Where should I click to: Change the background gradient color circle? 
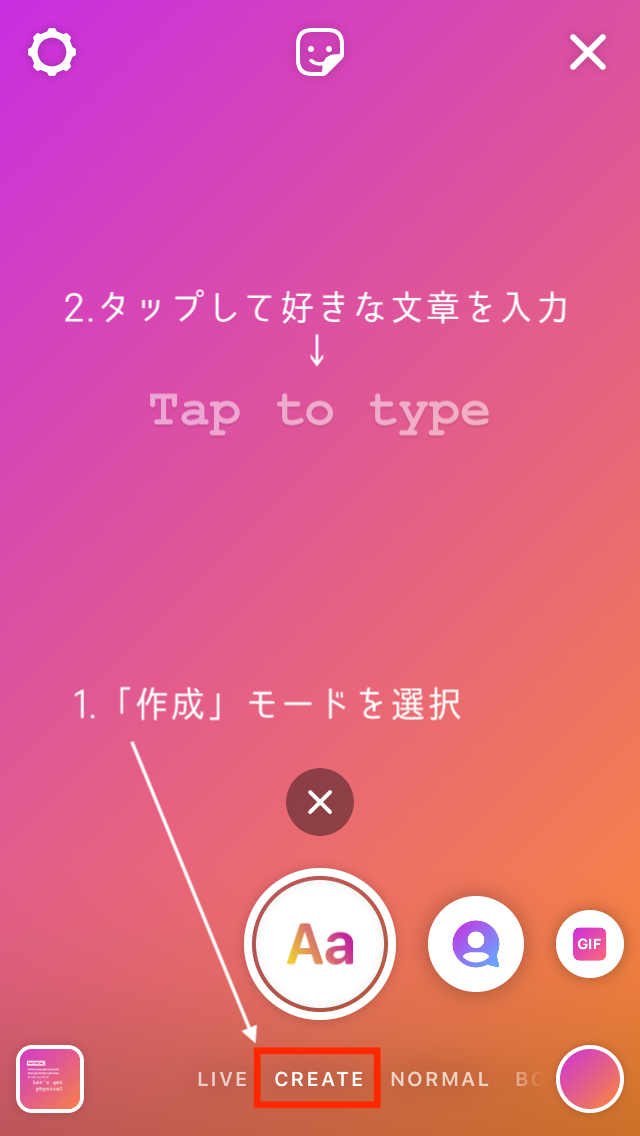(x=590, y=1079)
